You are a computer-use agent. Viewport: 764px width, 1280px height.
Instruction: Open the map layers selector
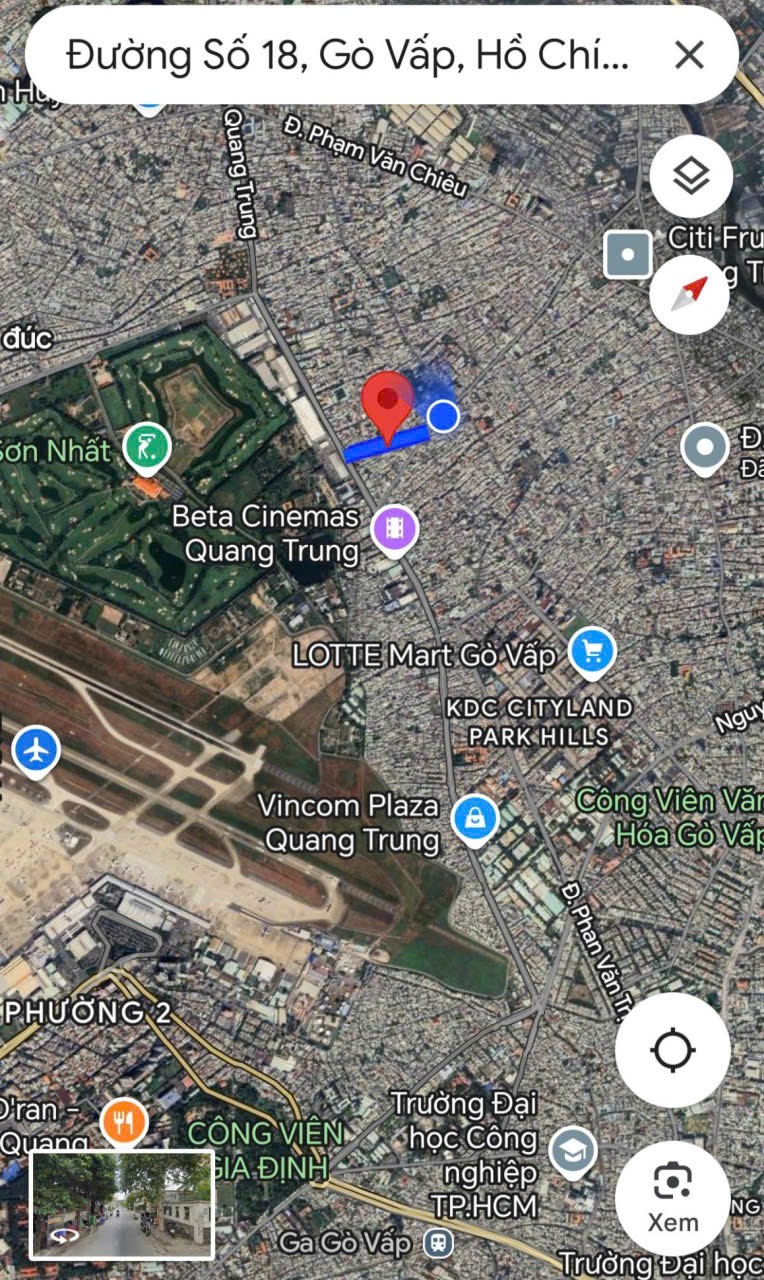point(691,177)
